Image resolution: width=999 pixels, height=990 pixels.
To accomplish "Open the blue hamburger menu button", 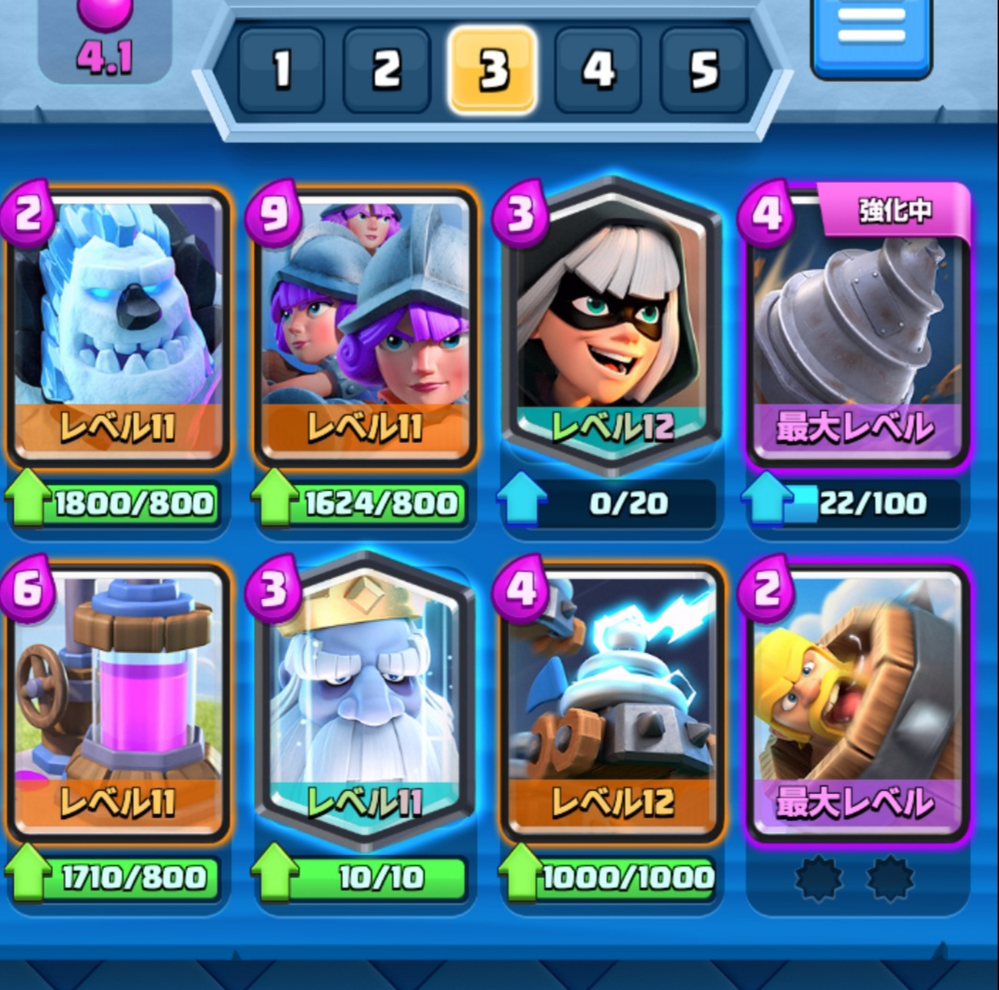I will (871, 30).
